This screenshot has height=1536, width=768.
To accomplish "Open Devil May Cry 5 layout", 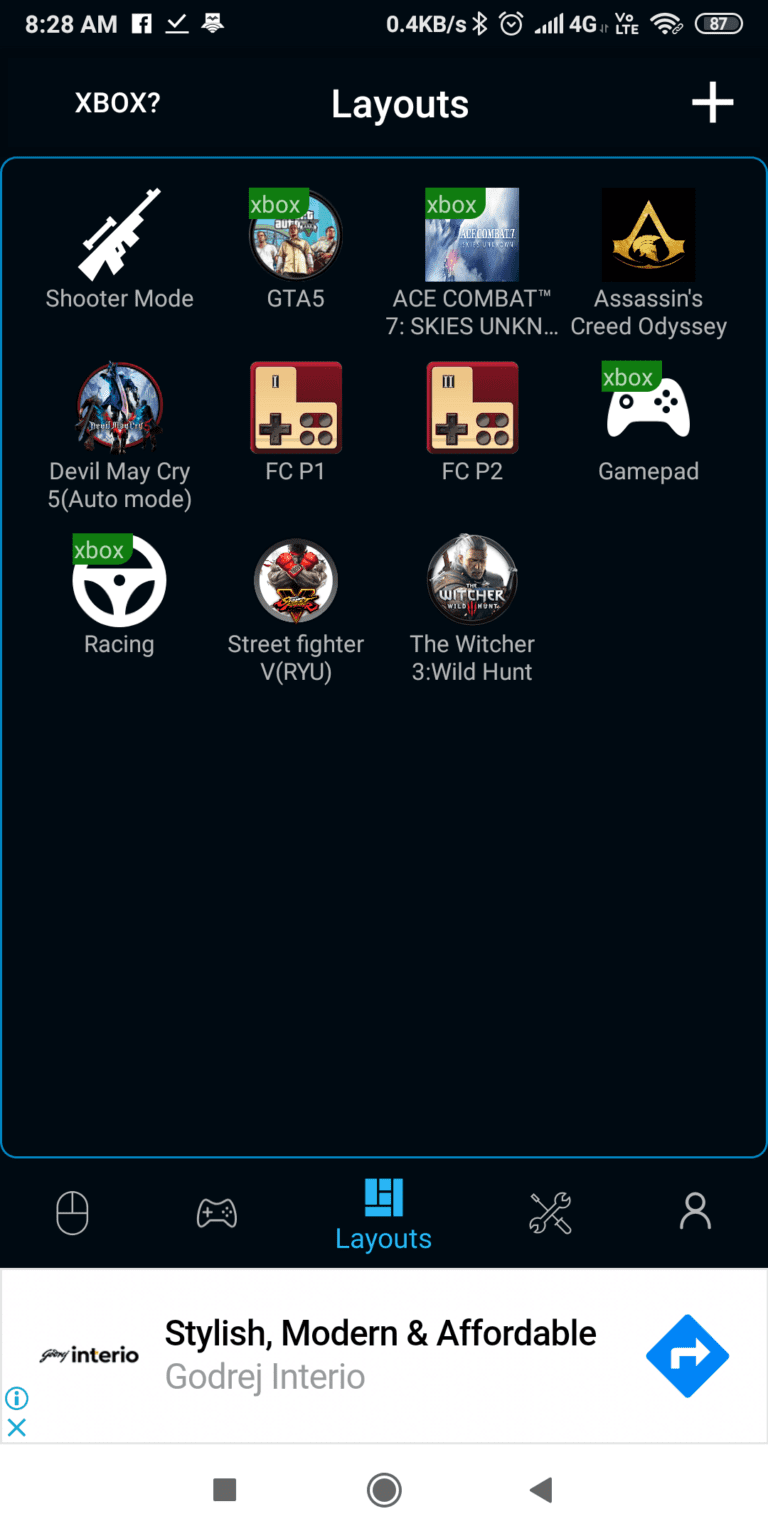I will coord(119,436).
